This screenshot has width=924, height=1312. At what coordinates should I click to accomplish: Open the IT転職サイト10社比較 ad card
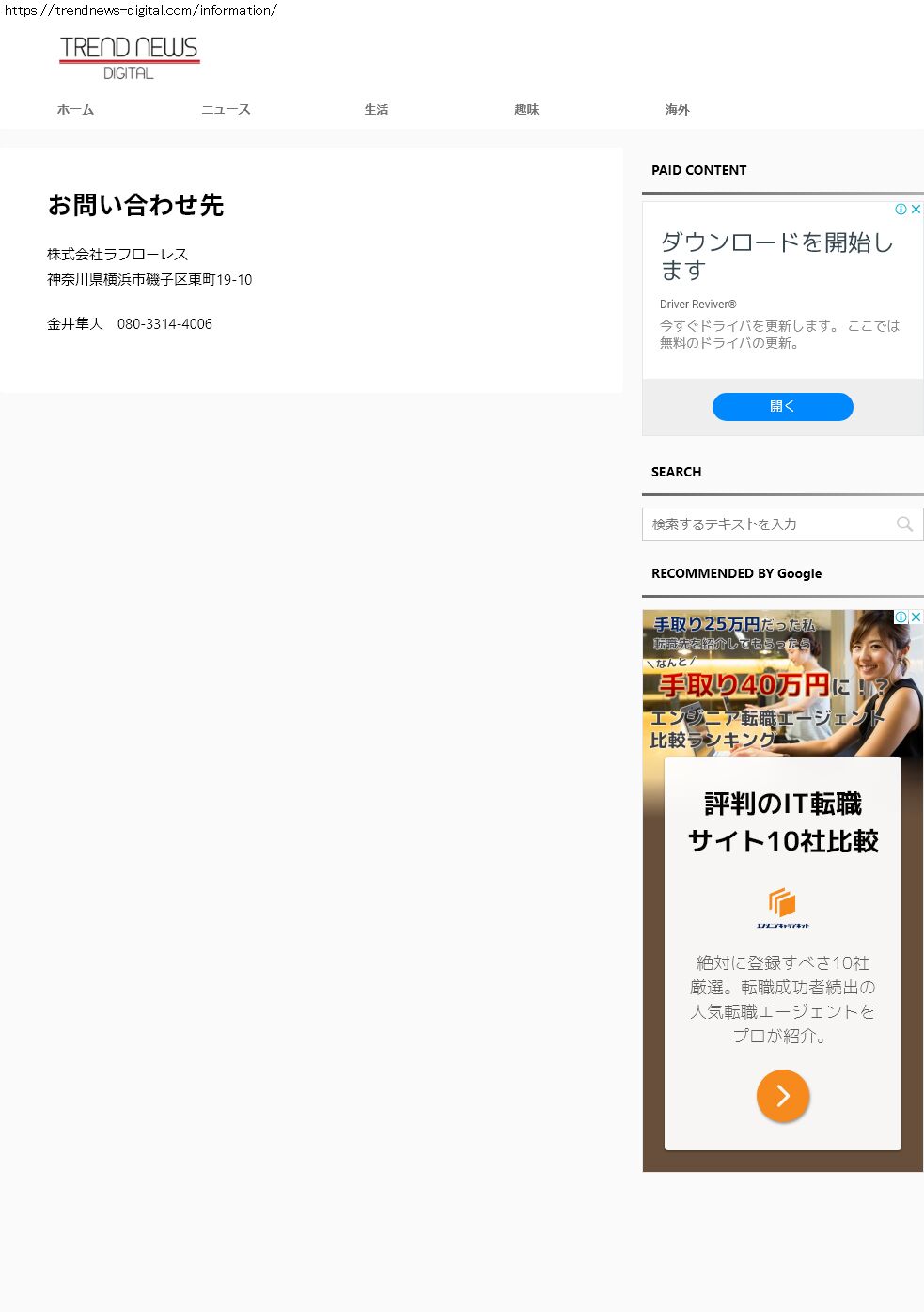tap(782, 822)
